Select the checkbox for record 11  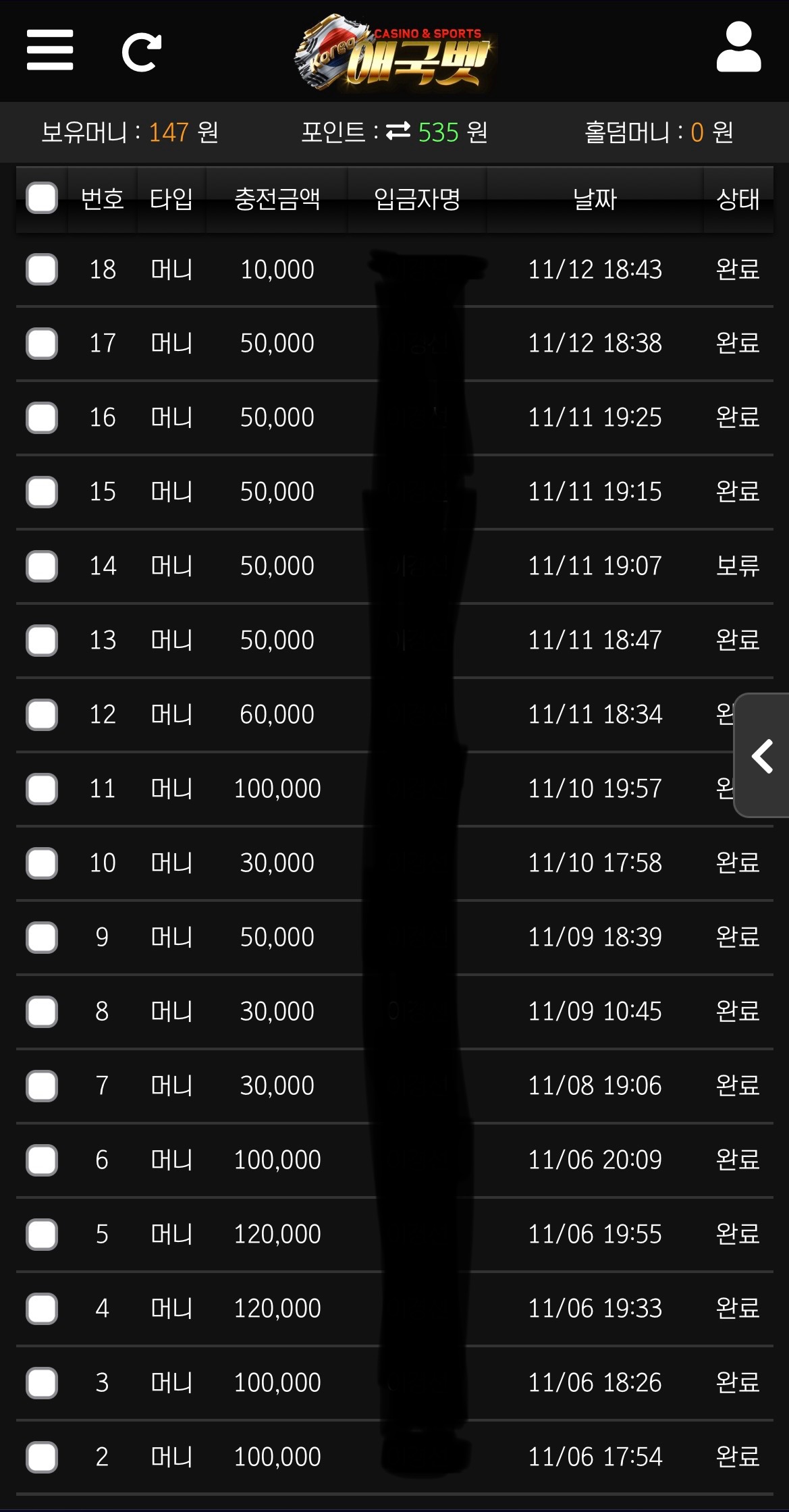click(x=42, y=789)
